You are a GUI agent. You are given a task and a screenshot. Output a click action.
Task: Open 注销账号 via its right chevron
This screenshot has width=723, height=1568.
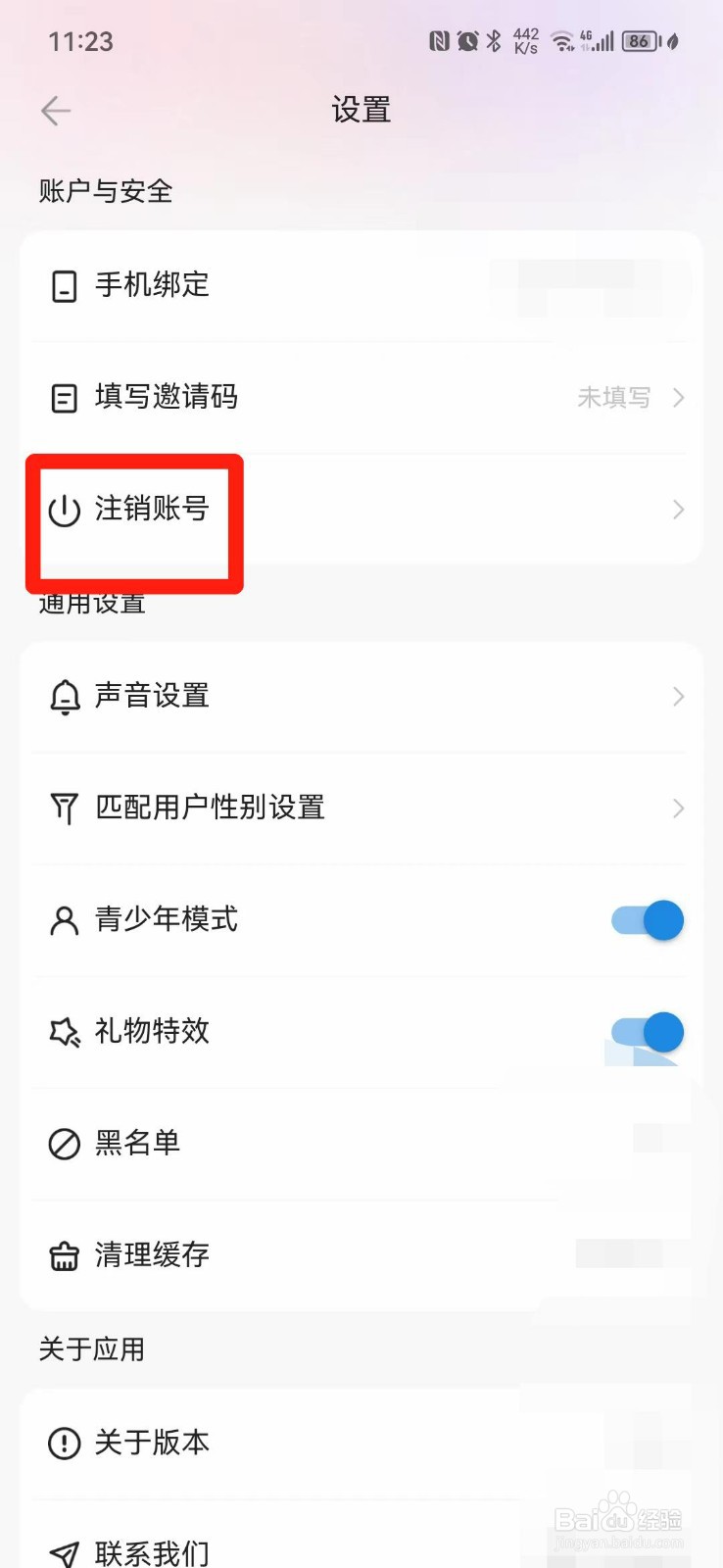(x=677, y=511)
